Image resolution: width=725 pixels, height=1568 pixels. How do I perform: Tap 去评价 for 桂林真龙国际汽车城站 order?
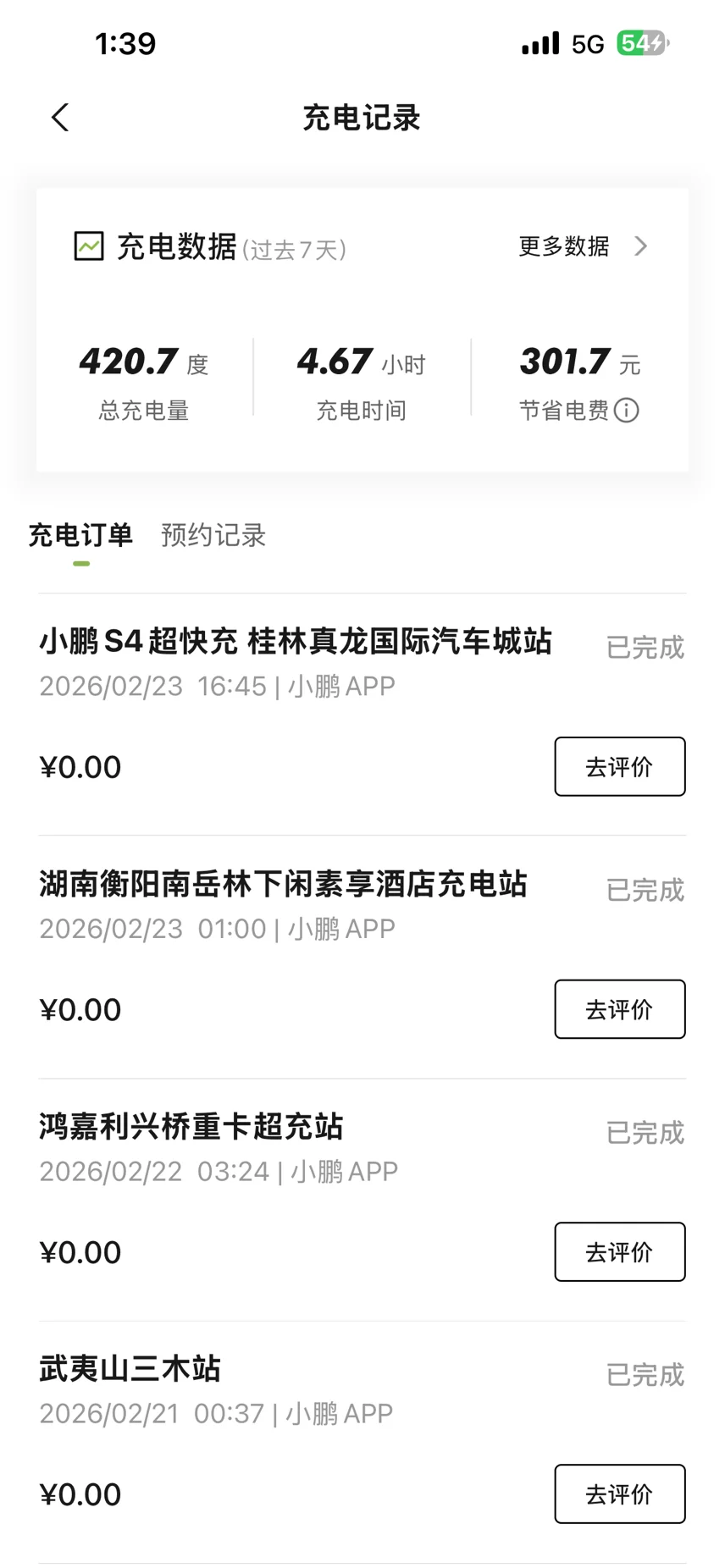click(619, 766)
